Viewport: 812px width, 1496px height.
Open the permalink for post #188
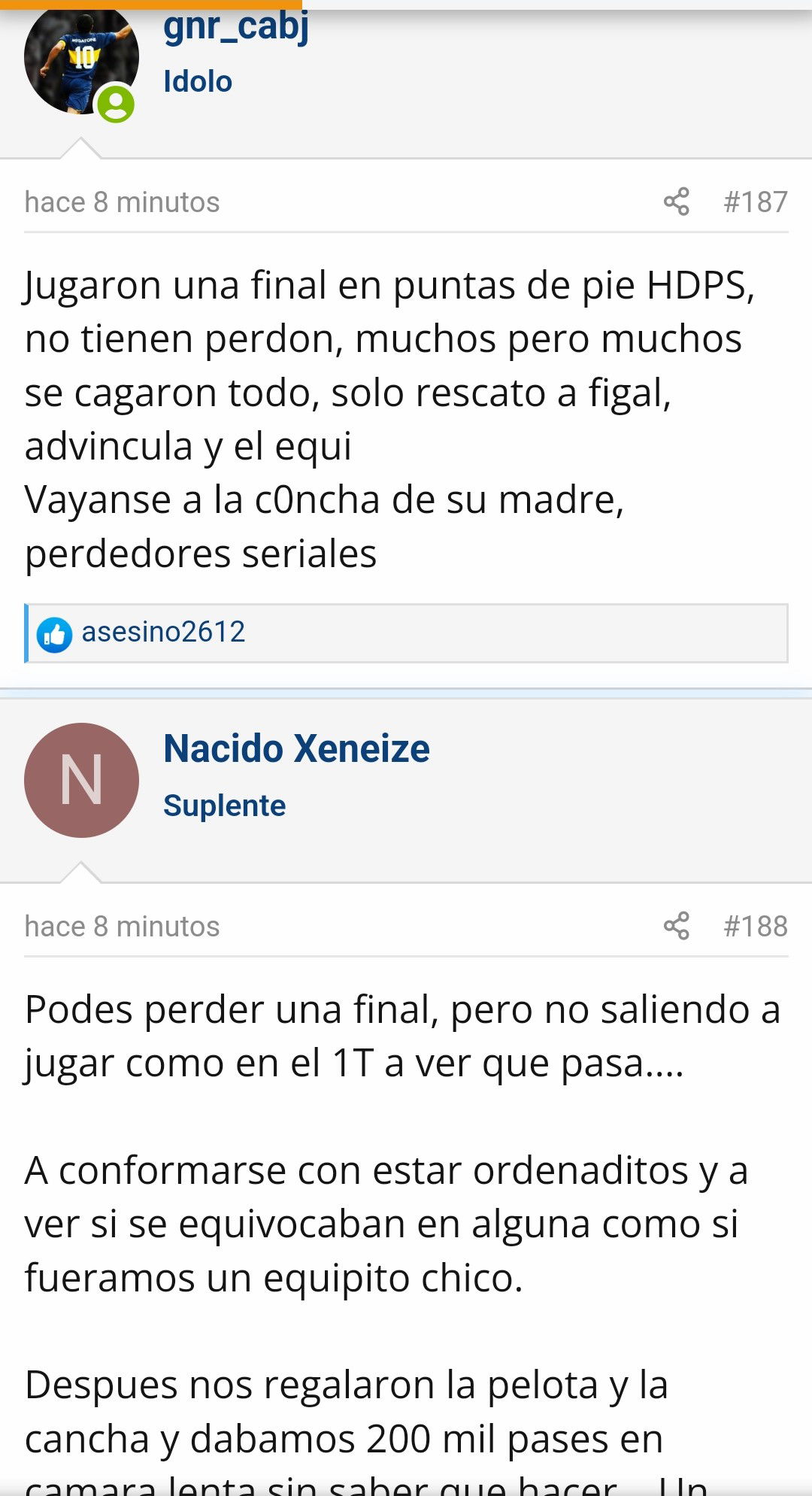click(x=755, y=926)
